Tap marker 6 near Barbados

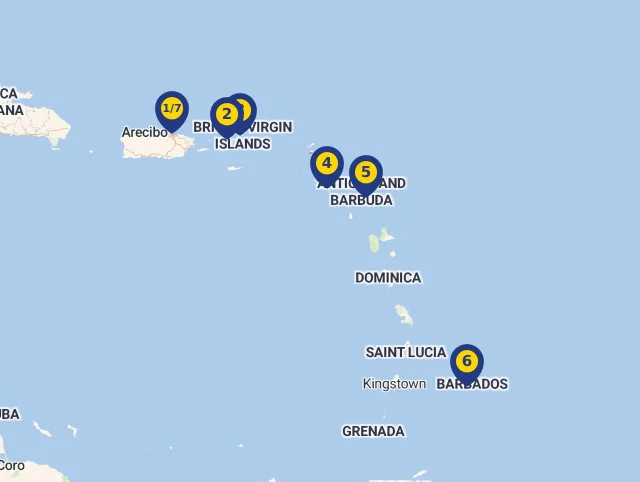467,361
